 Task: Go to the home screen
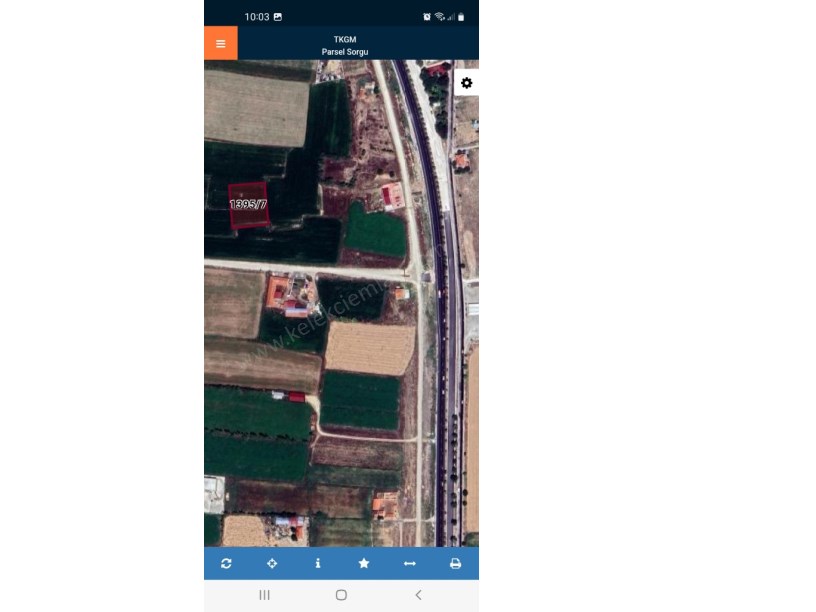[341, 595]
